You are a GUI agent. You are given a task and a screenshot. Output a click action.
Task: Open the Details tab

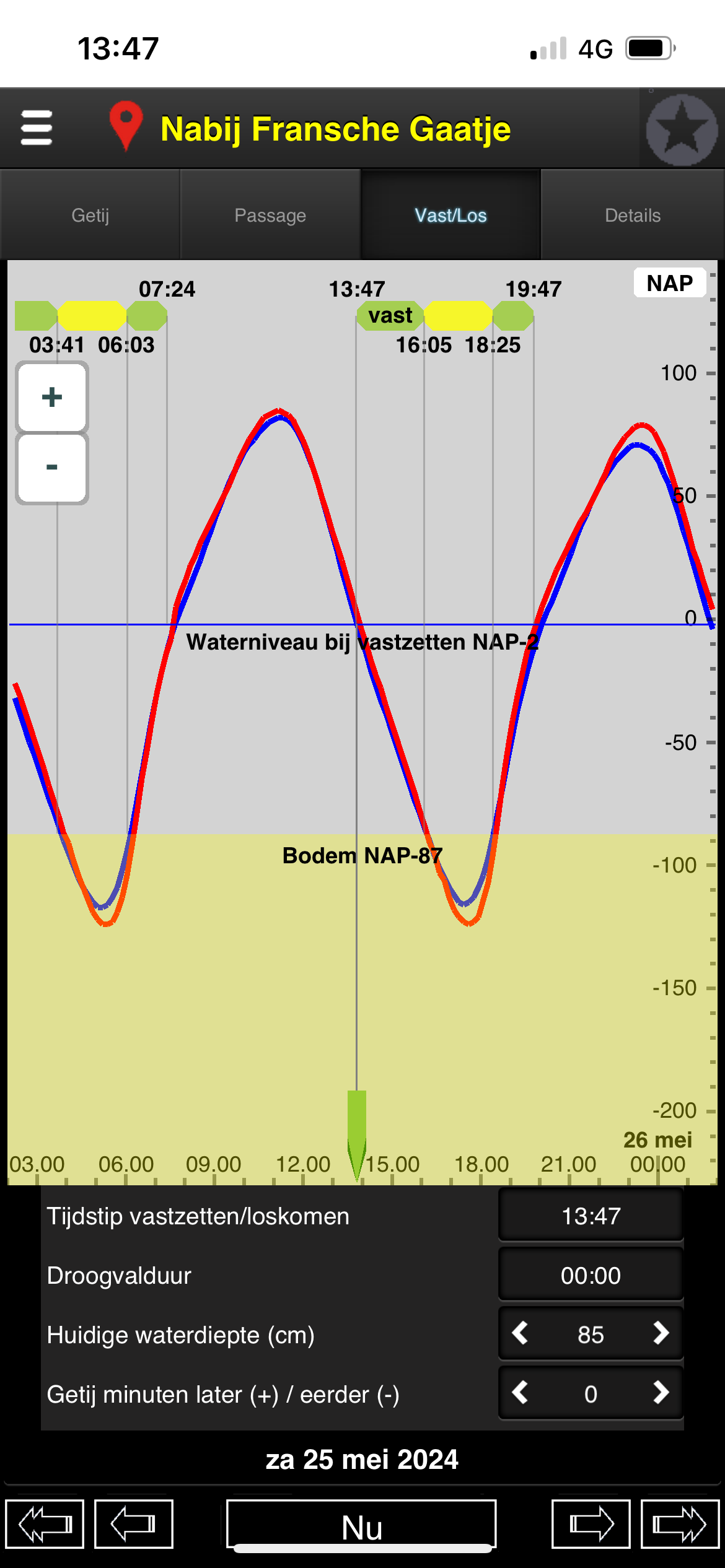click(633, 215)
